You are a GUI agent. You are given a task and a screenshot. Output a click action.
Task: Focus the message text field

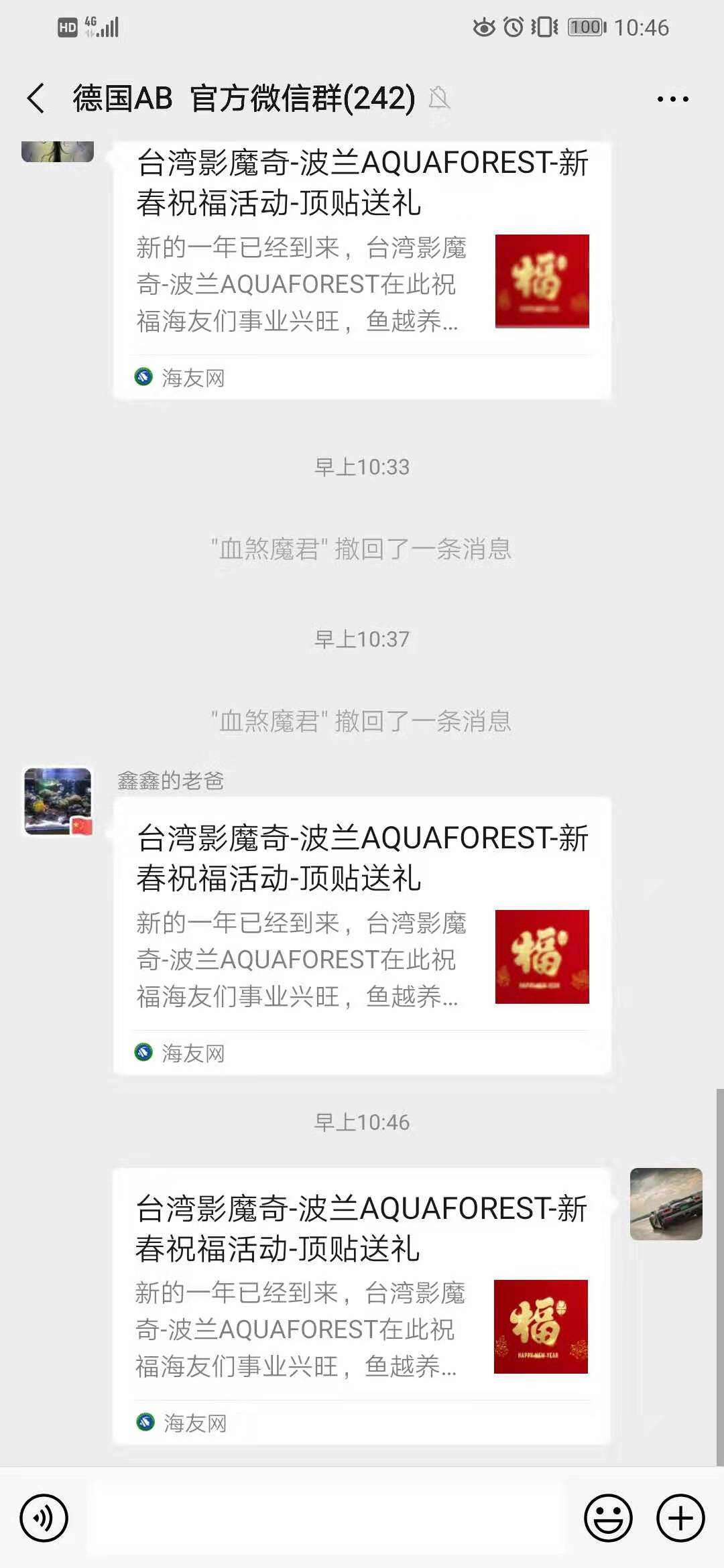pyautogui.click(x=326, y=1518)
